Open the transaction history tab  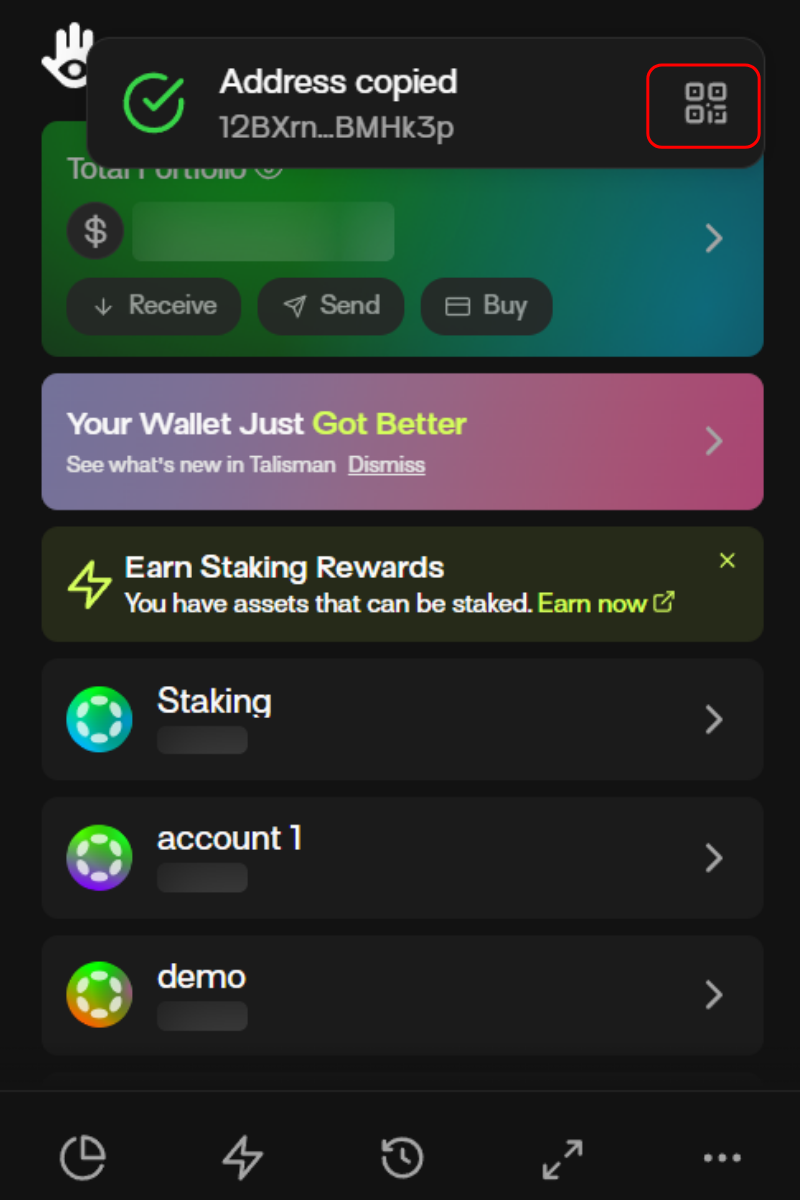click(x=402, y=1158)
